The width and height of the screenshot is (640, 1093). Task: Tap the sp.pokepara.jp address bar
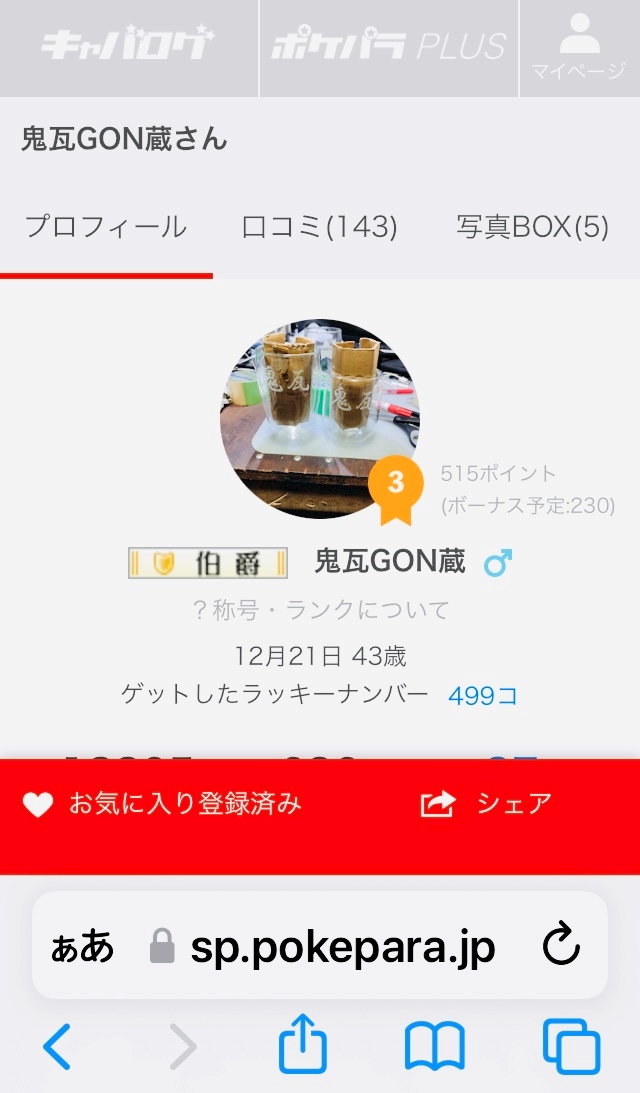[x=342, y=946]
